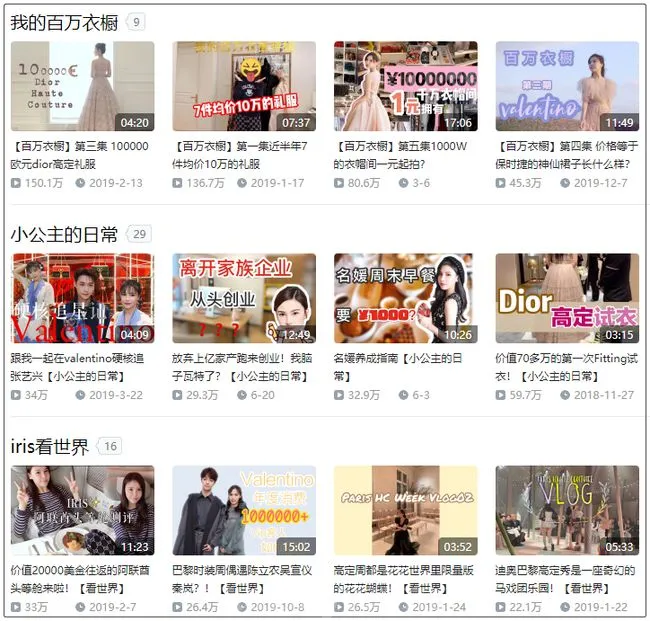Play 跟我一起在valentino硬核追张艺兴 video
The image size is (650, 621).
click(x=82, y=299)
